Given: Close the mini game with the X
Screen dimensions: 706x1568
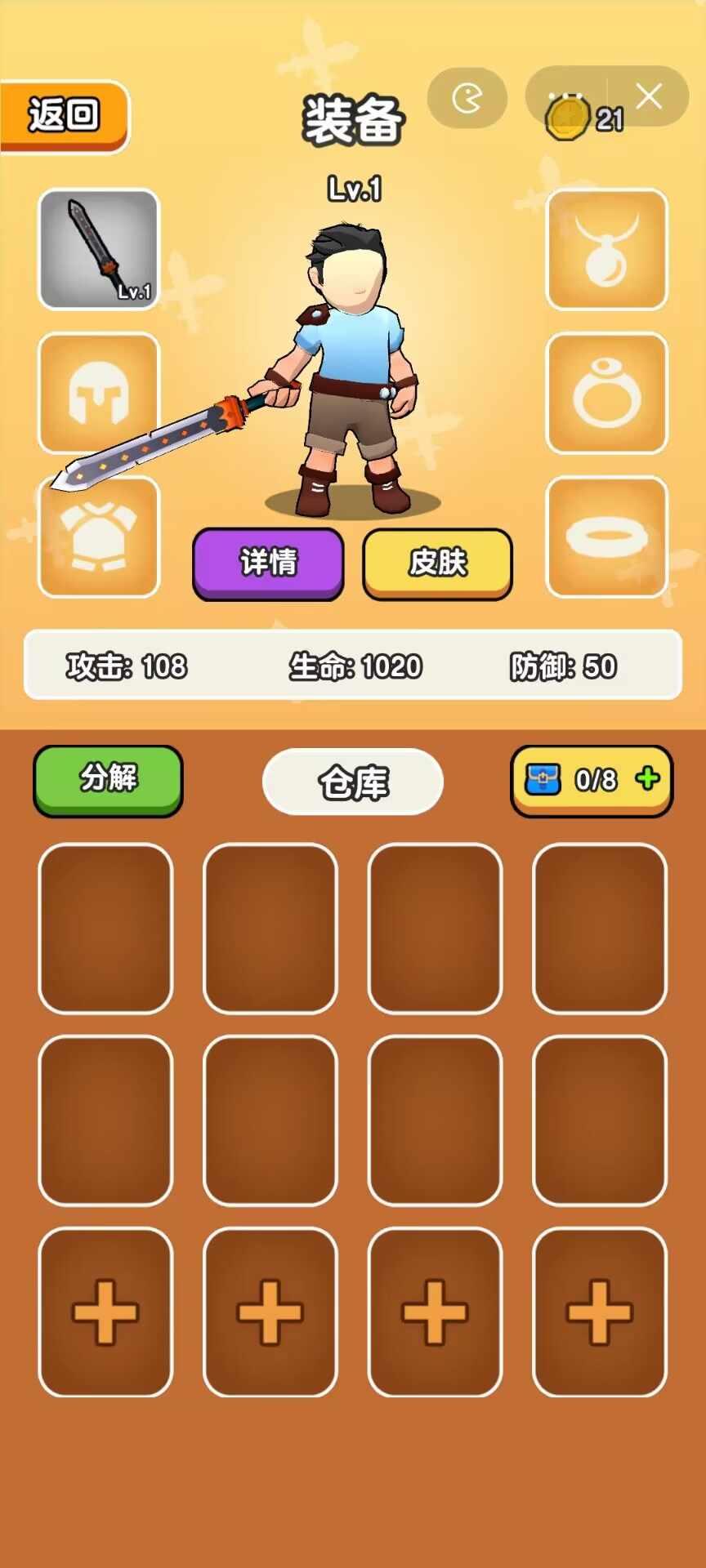Looking at the screenshot, I should (649, 97).
